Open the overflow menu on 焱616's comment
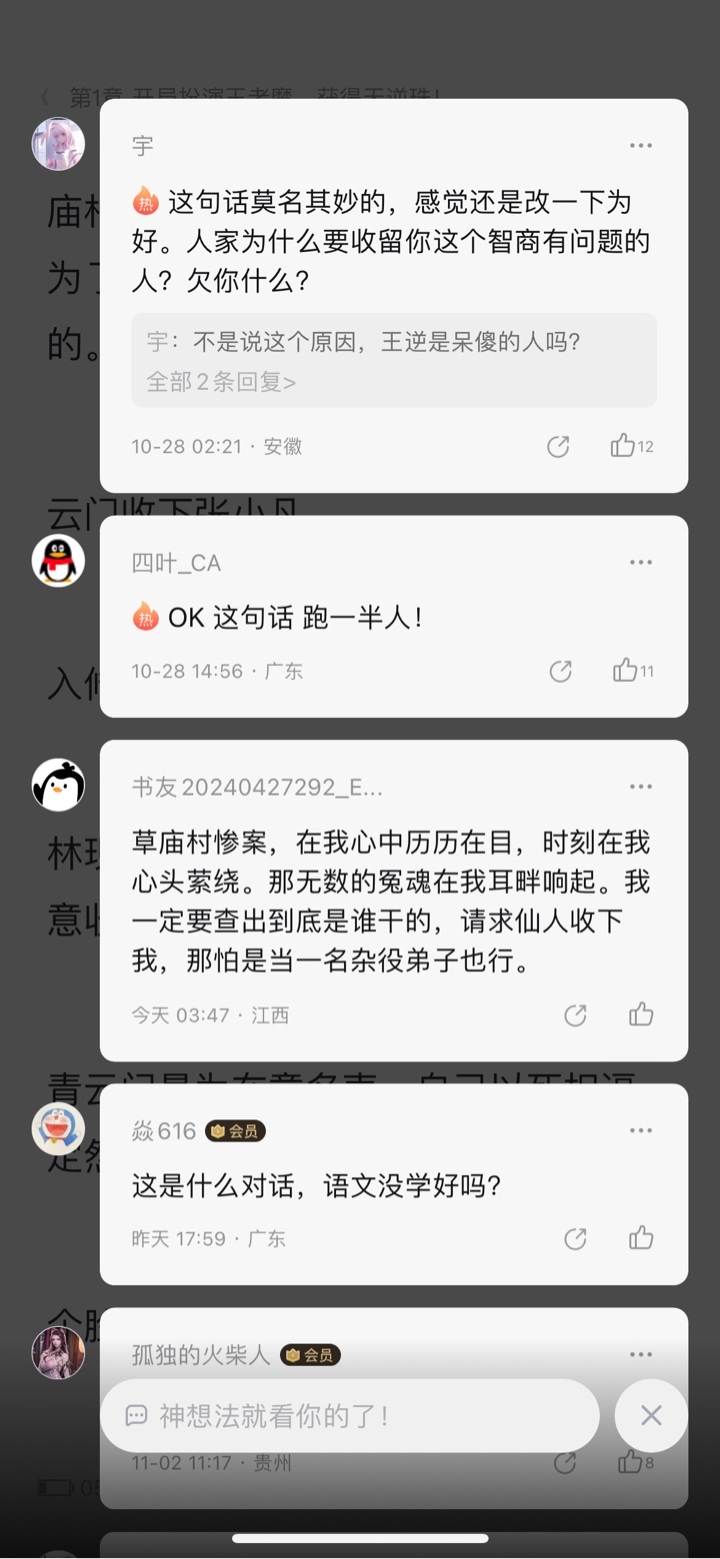This screenshot has height=1559, width=720. point(641,1131)
